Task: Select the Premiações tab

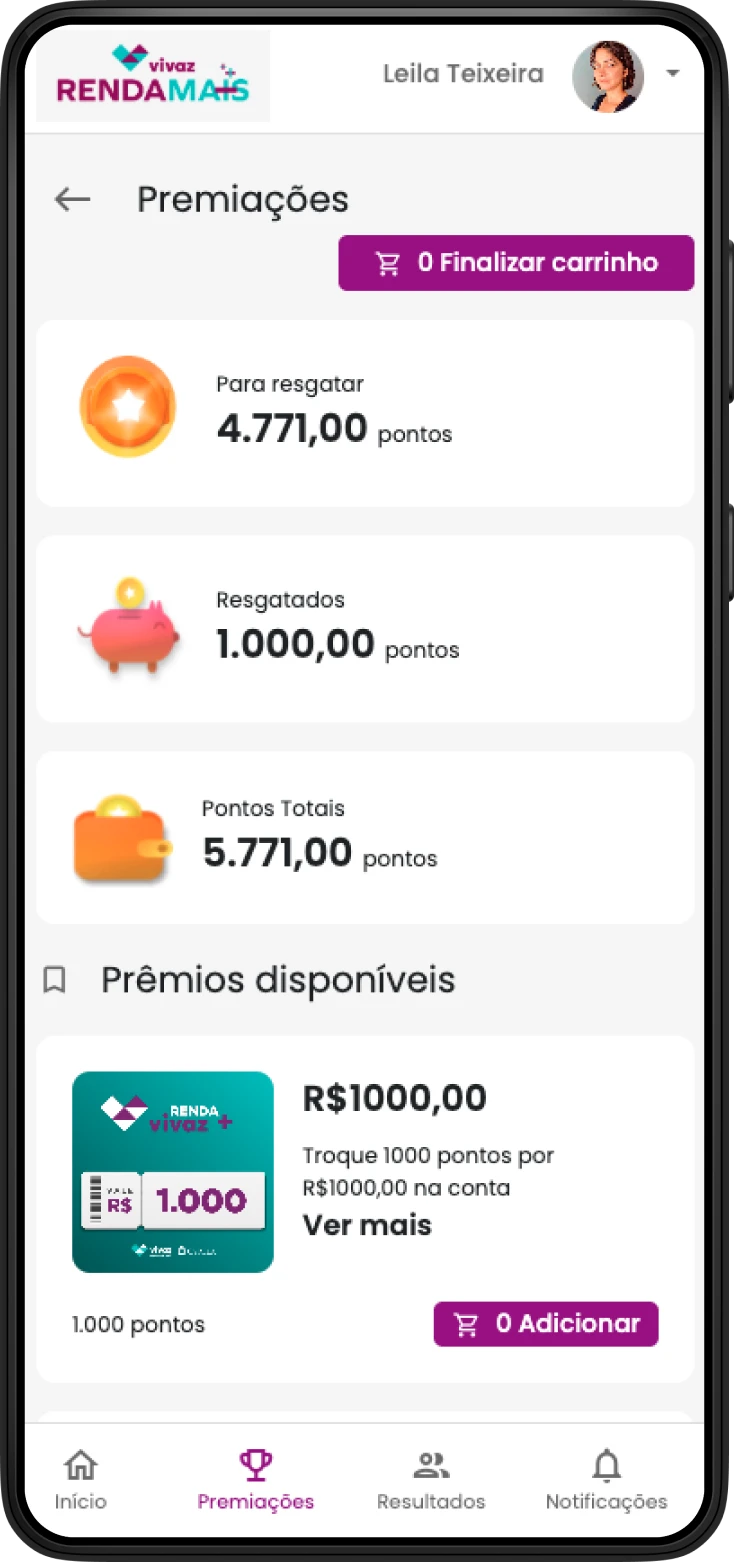Action: 256,1481
